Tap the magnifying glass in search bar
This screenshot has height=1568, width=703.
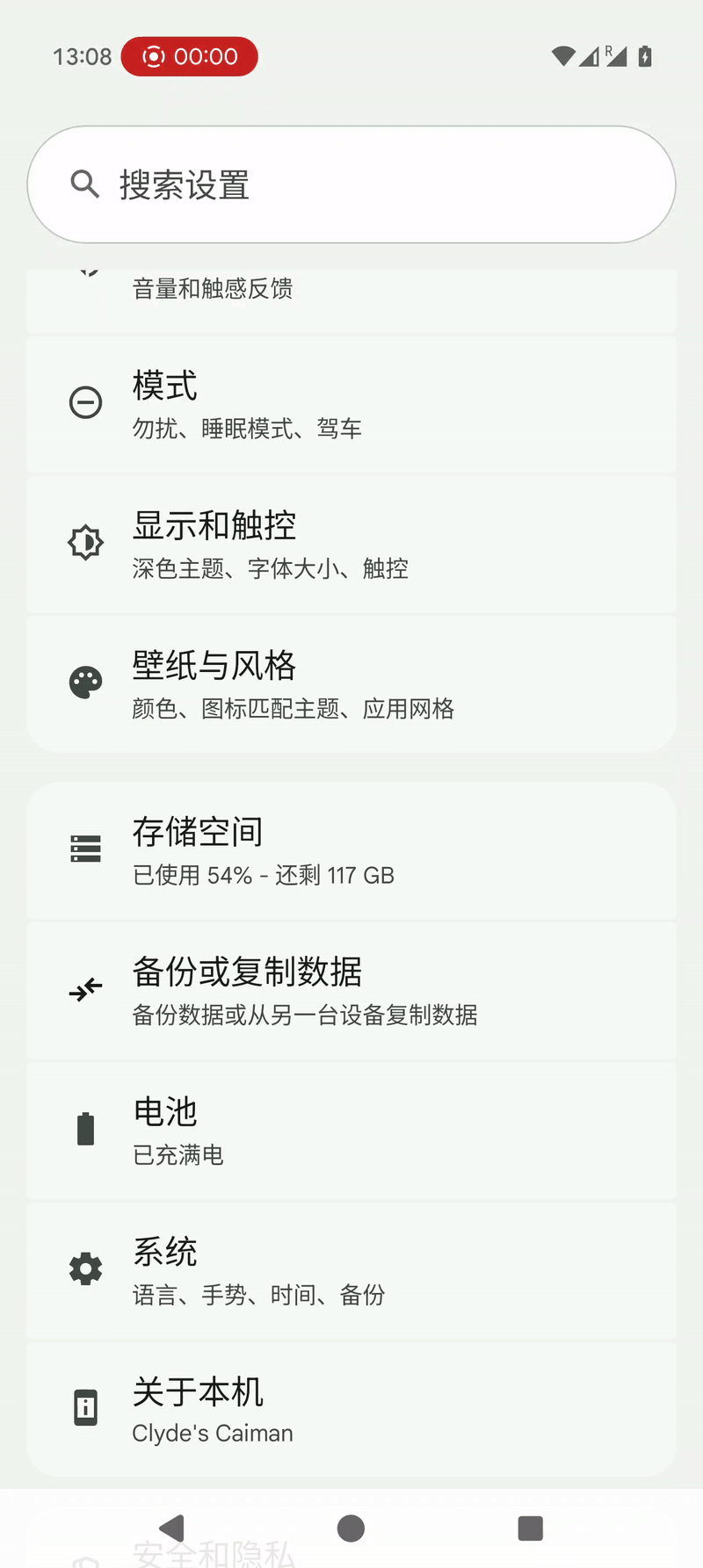tap(84, 184)
